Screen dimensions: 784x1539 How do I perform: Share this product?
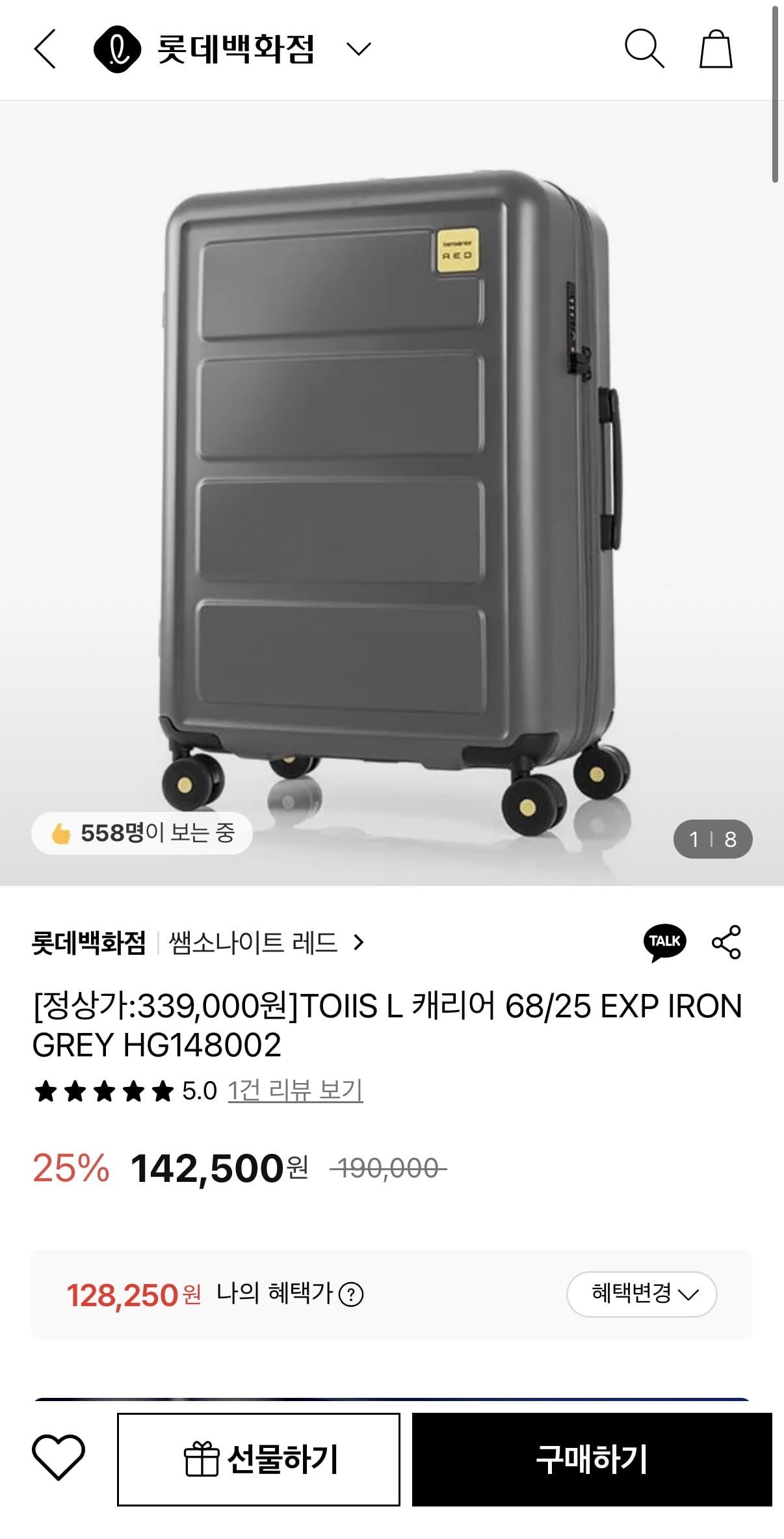(726, 942)
